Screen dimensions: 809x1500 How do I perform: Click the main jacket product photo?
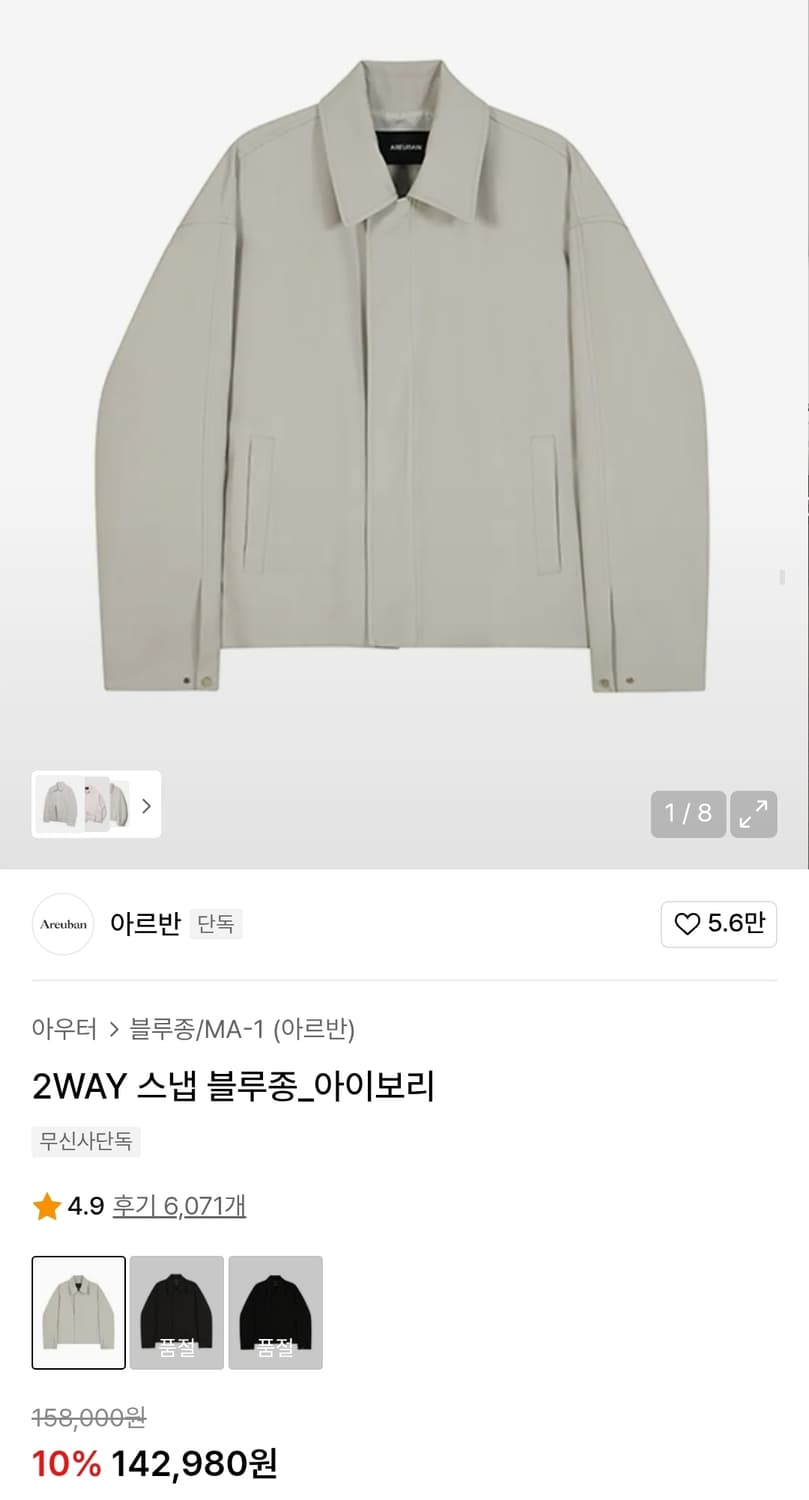tap(404, 400)
